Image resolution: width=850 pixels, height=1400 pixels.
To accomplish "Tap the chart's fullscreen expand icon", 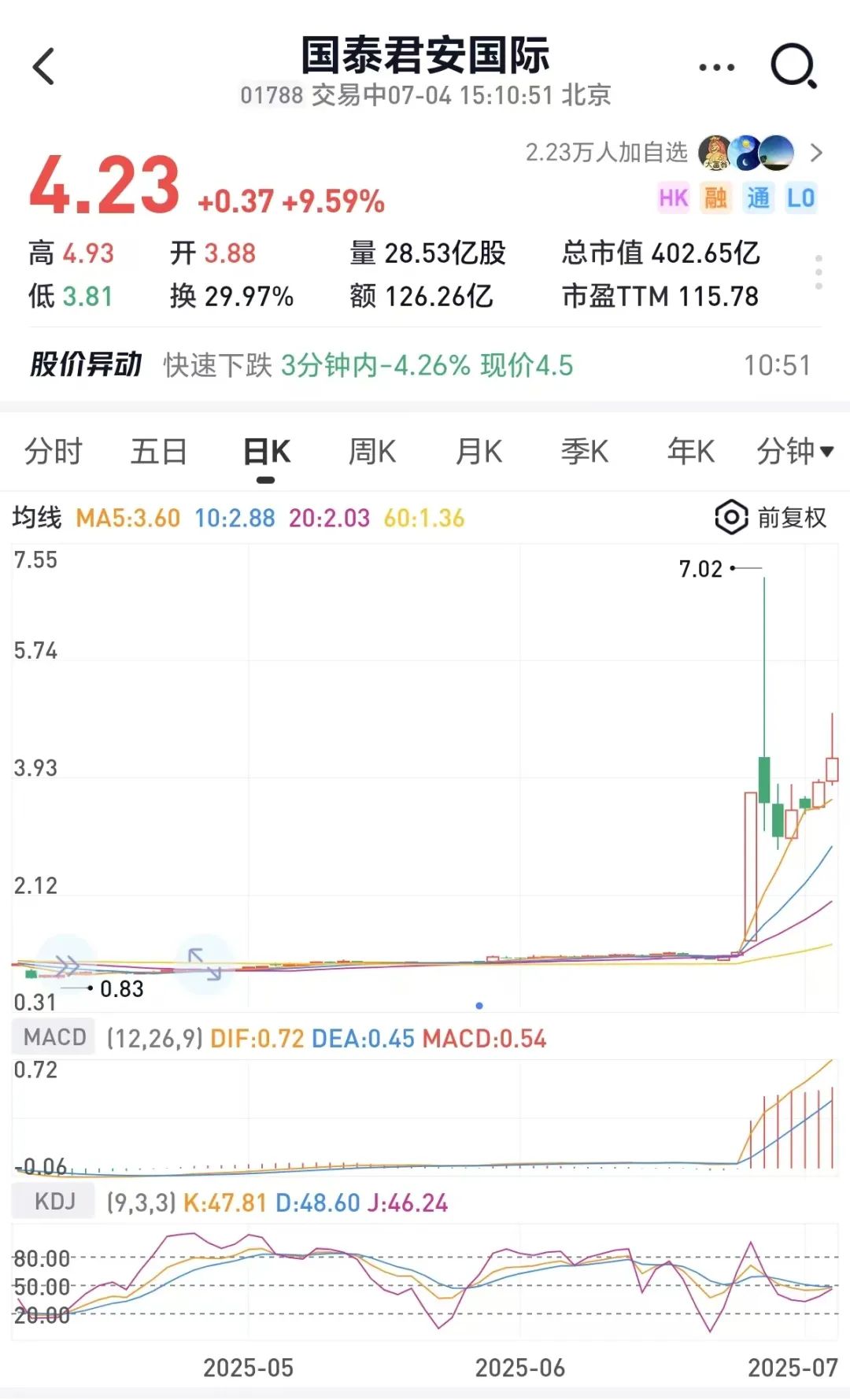I will pos(204,963).
